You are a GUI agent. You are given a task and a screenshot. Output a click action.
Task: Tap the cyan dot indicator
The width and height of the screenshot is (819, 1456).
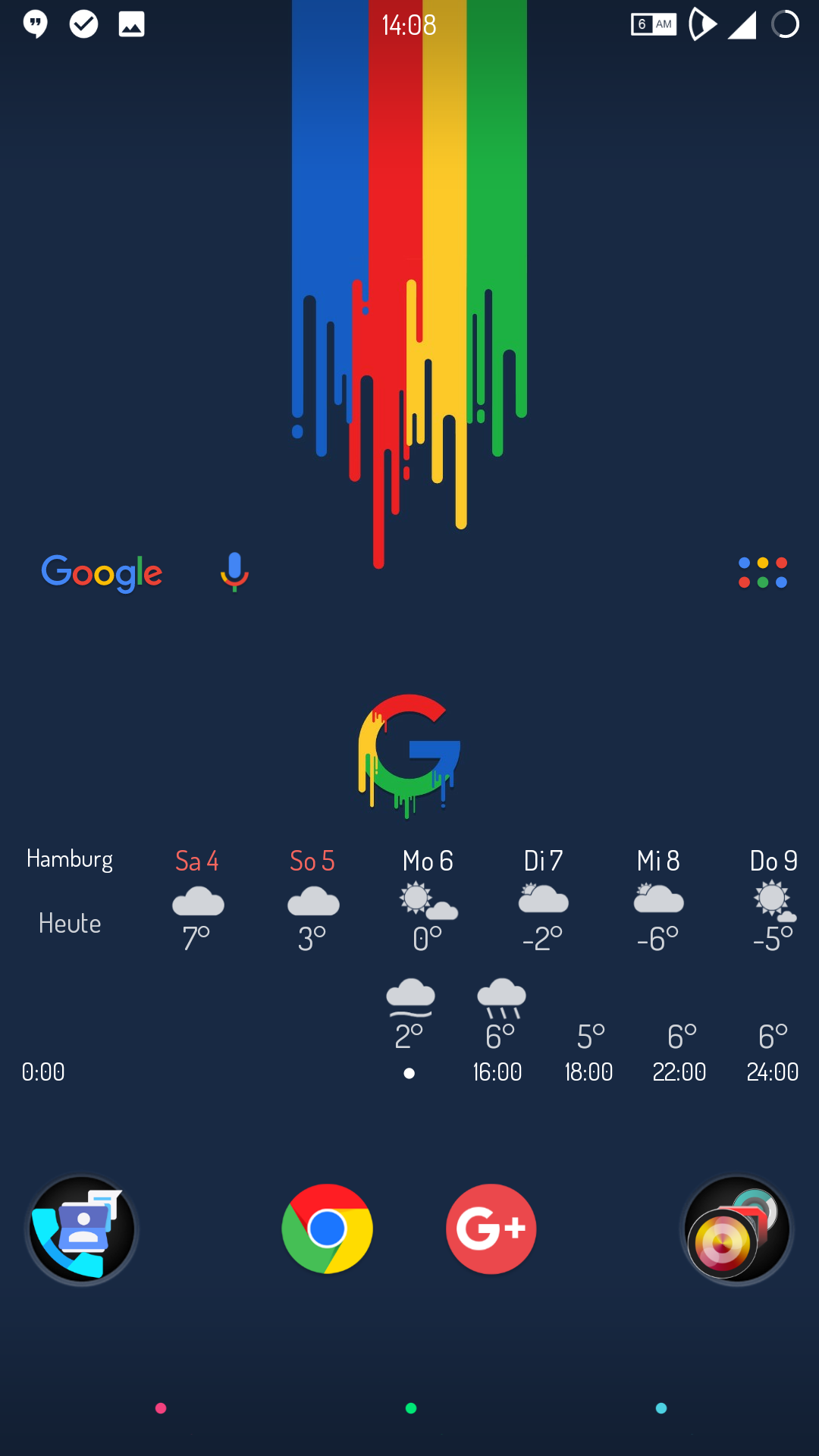(661, 1408)
